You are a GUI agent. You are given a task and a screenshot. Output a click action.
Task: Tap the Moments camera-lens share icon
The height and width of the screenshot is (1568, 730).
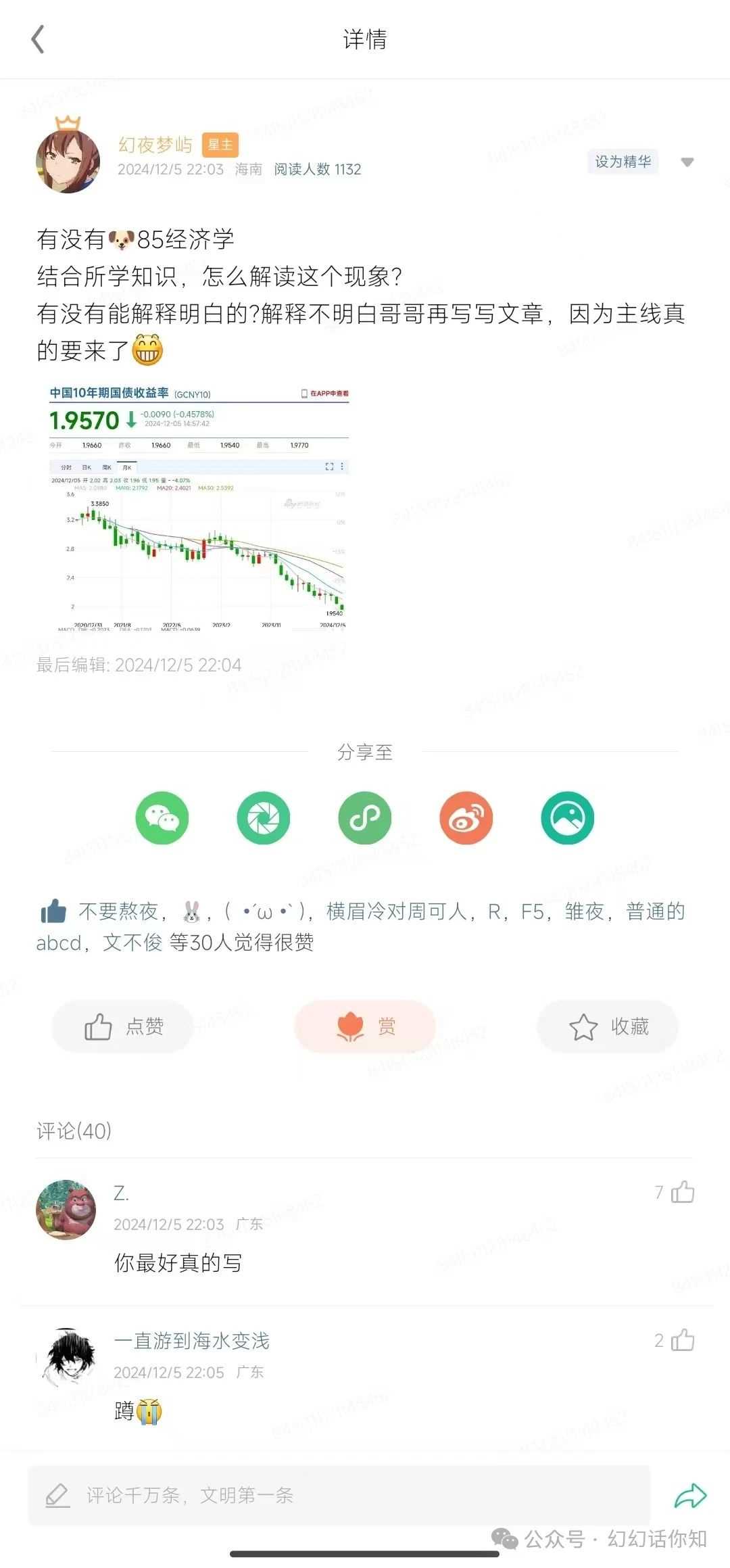click(x=263, y=818)
